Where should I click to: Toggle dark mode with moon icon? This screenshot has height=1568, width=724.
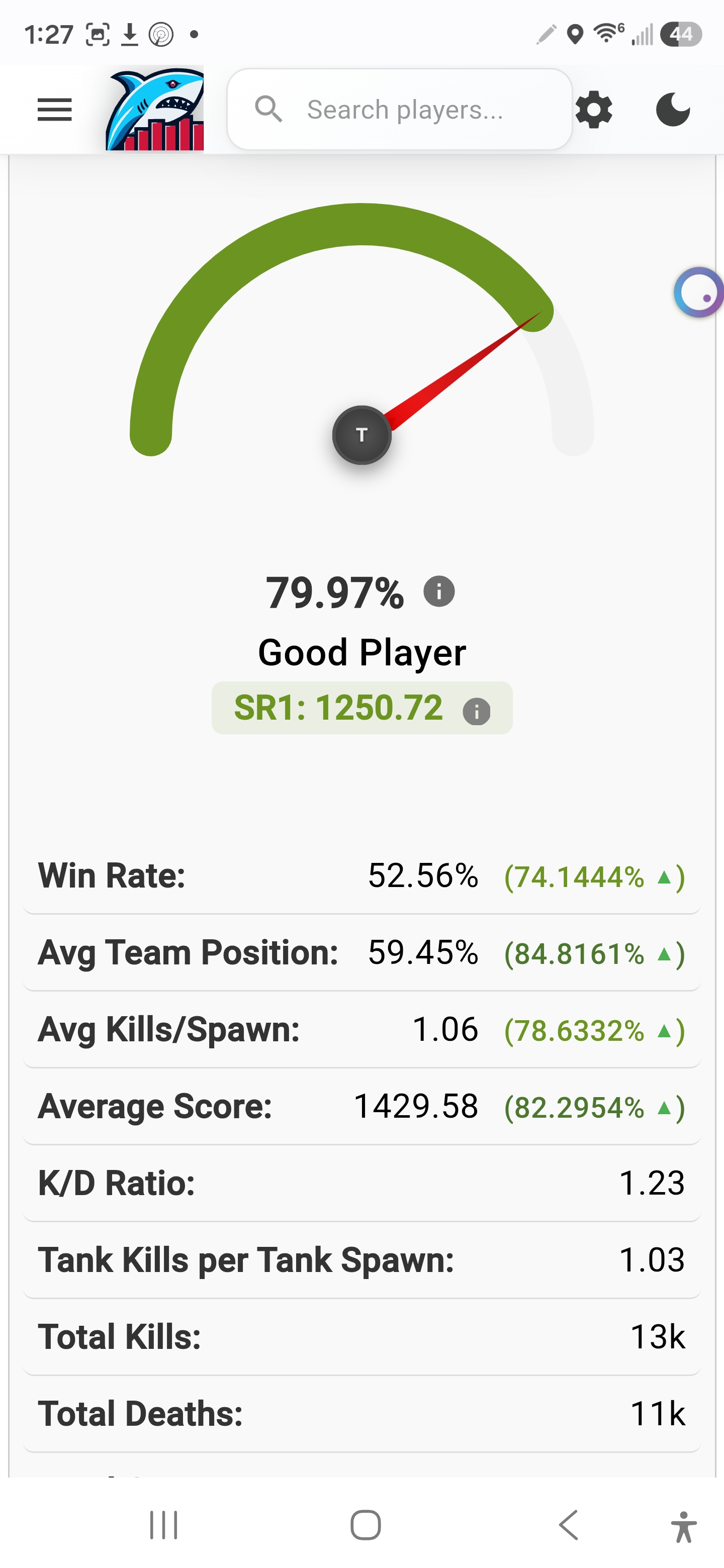click(673, 110)
